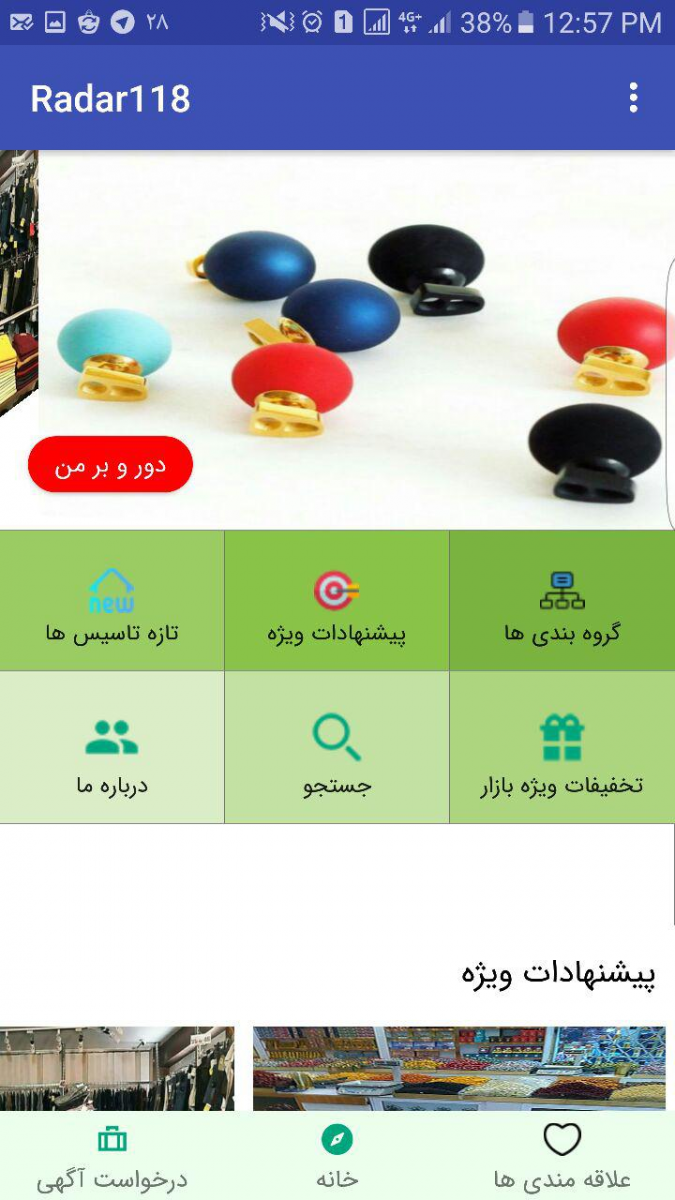
Task: Switch to the درخواست آگهی tab
Action: coord(112,1157)
